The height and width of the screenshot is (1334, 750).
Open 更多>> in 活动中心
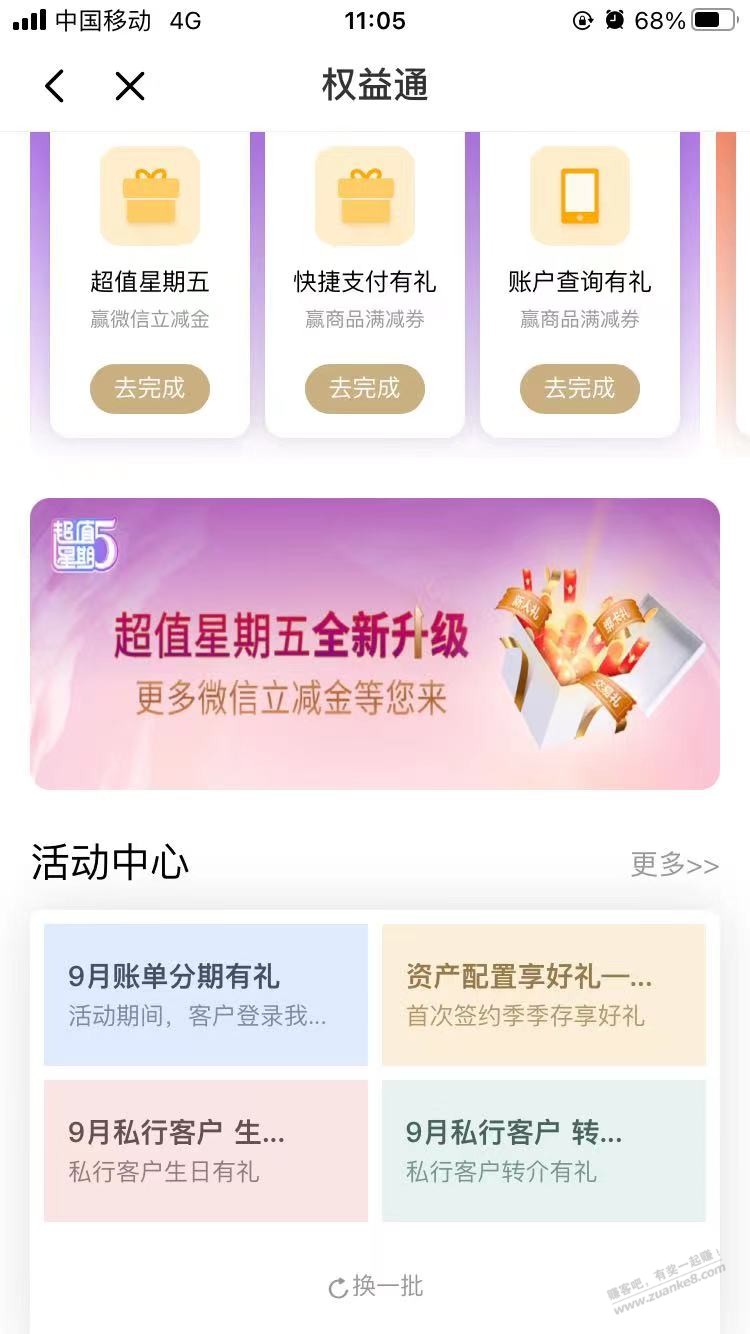pos(674,865)
